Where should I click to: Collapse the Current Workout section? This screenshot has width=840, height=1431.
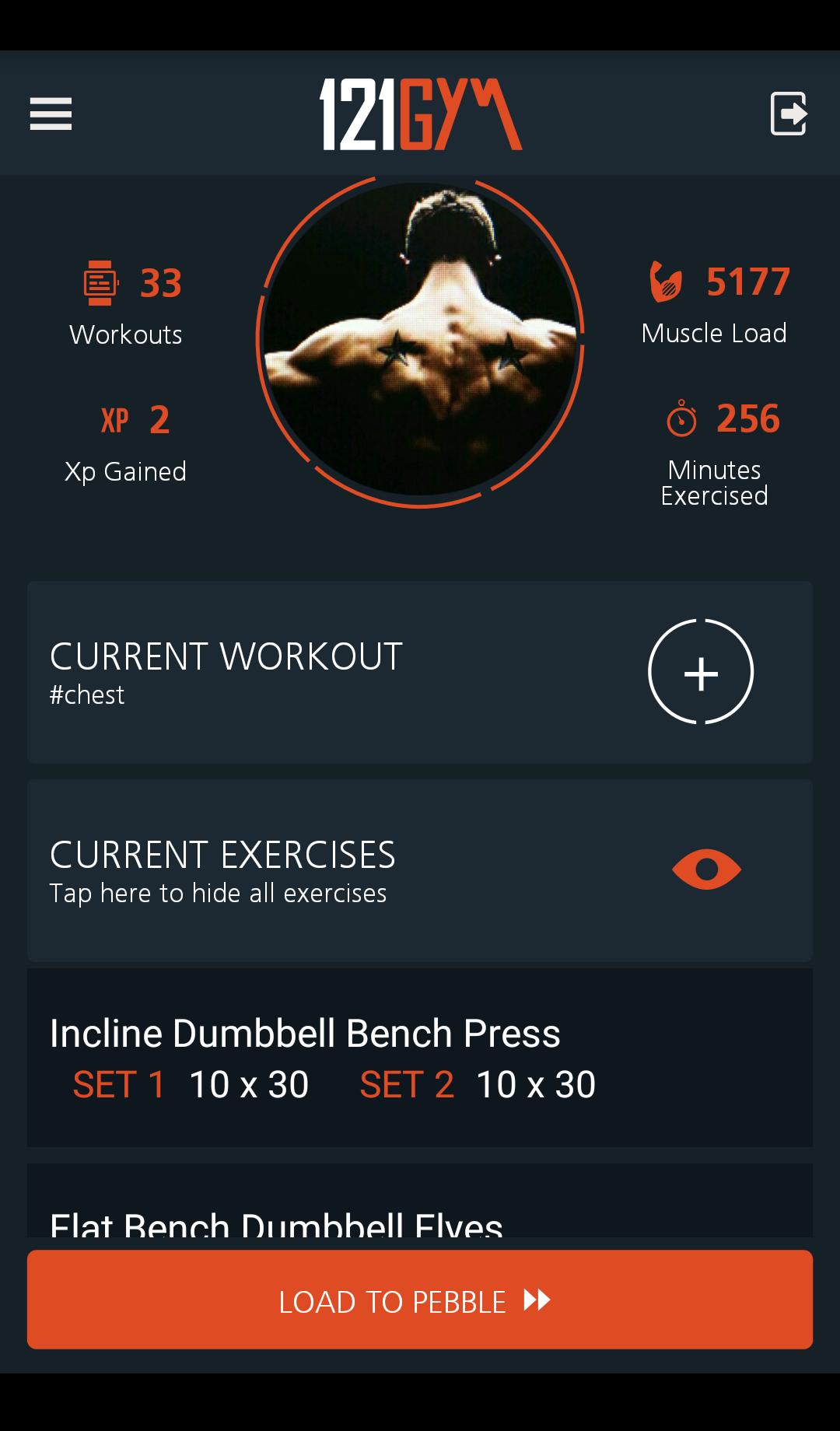coord(225,654)
